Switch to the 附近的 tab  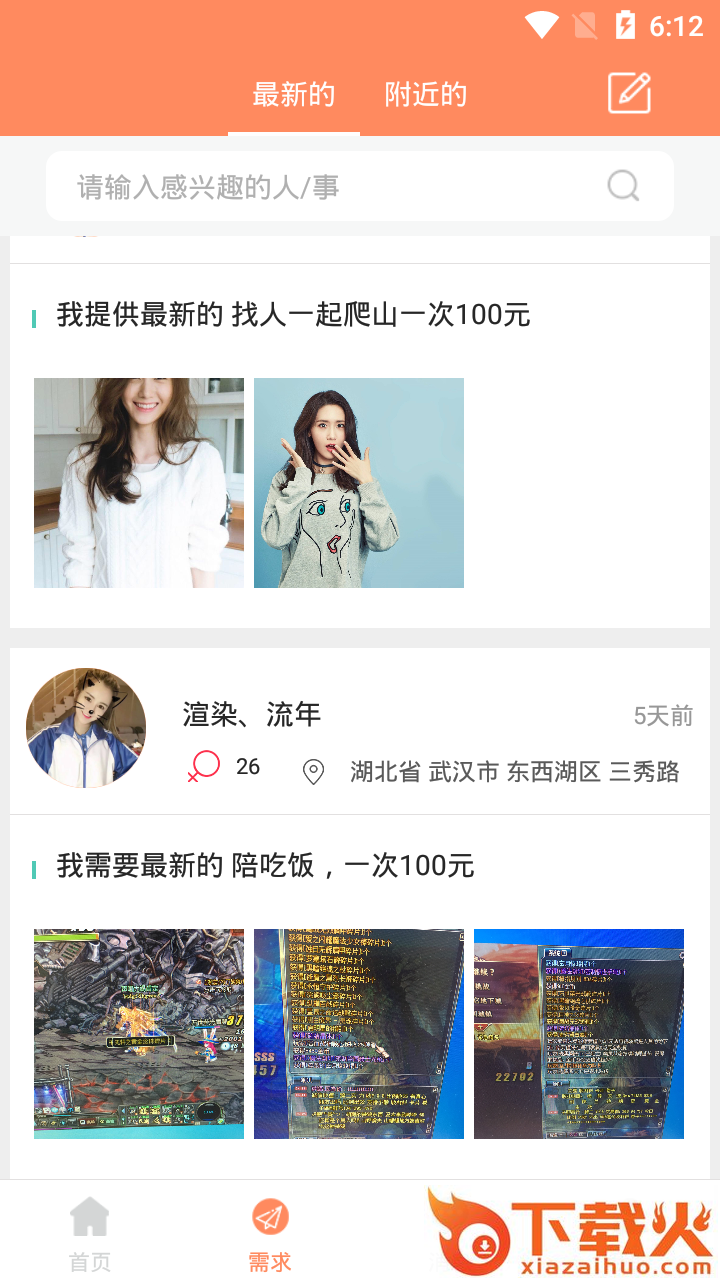[425, 94]
